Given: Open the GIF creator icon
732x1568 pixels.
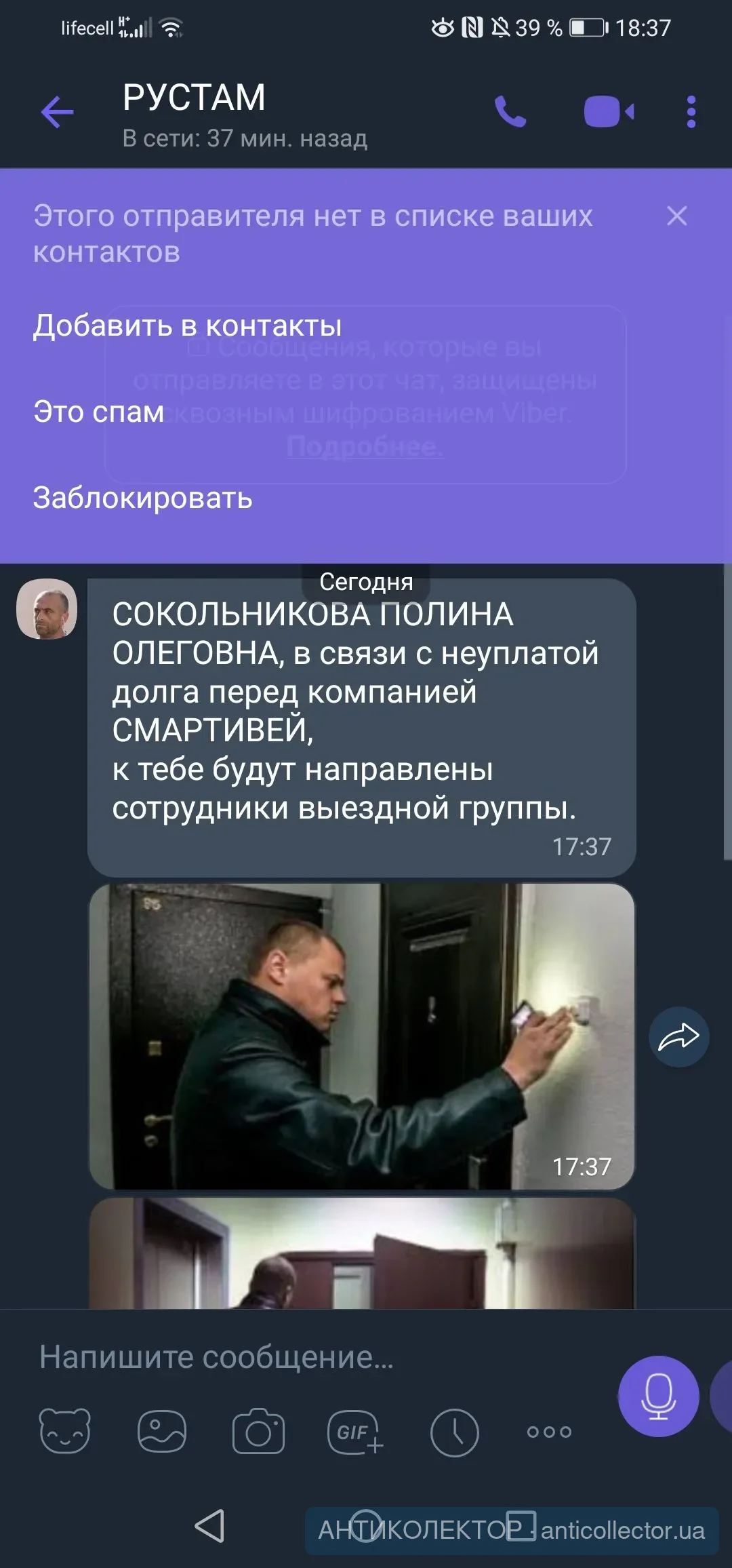Looking at the screenshot, I should [x=355, y=1432].
